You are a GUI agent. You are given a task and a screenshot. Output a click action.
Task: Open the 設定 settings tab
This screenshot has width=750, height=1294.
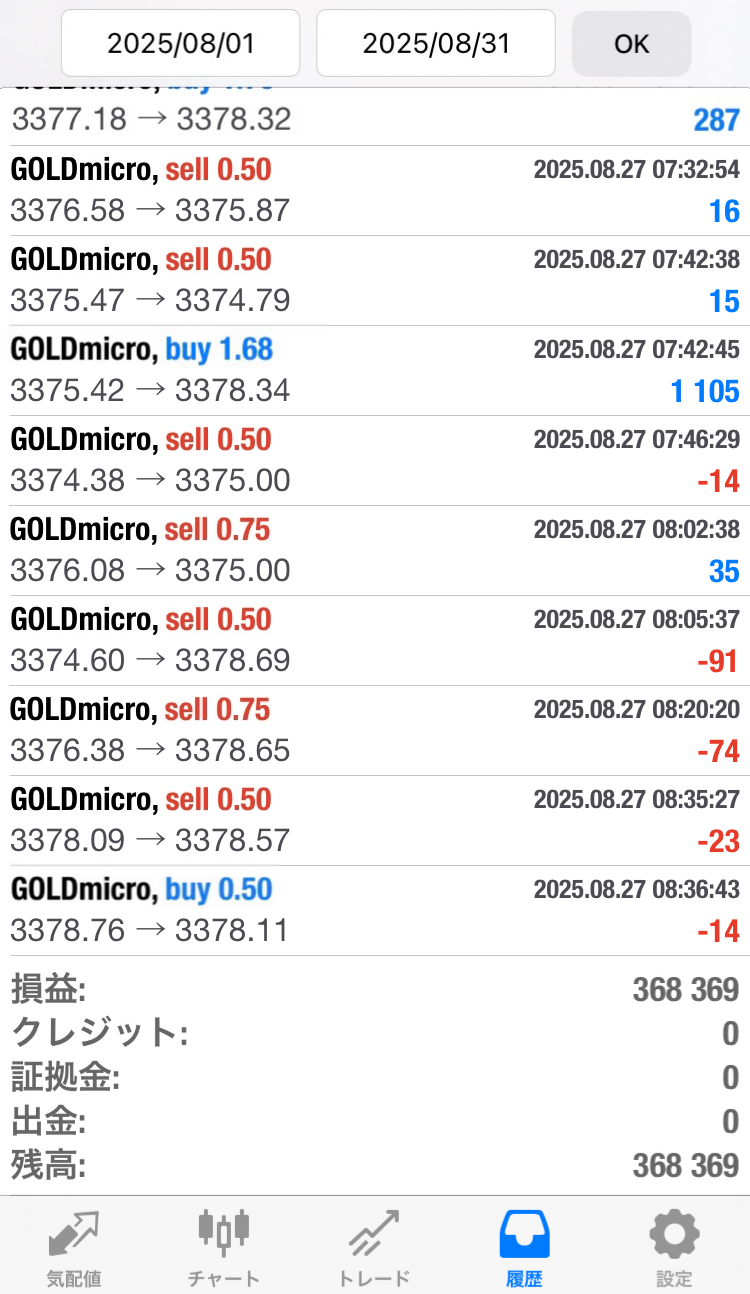coord(674,1246)
